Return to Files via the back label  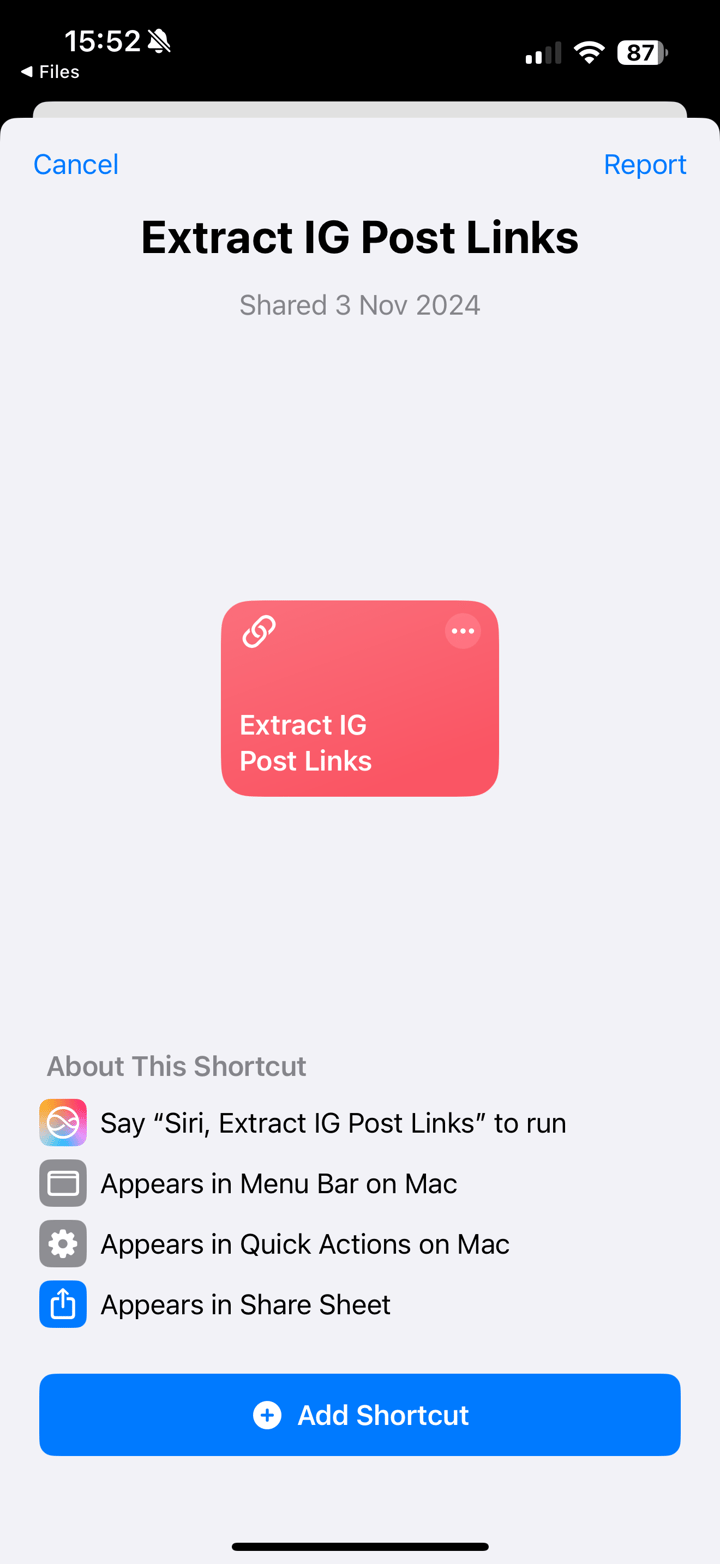pos(48,71)
